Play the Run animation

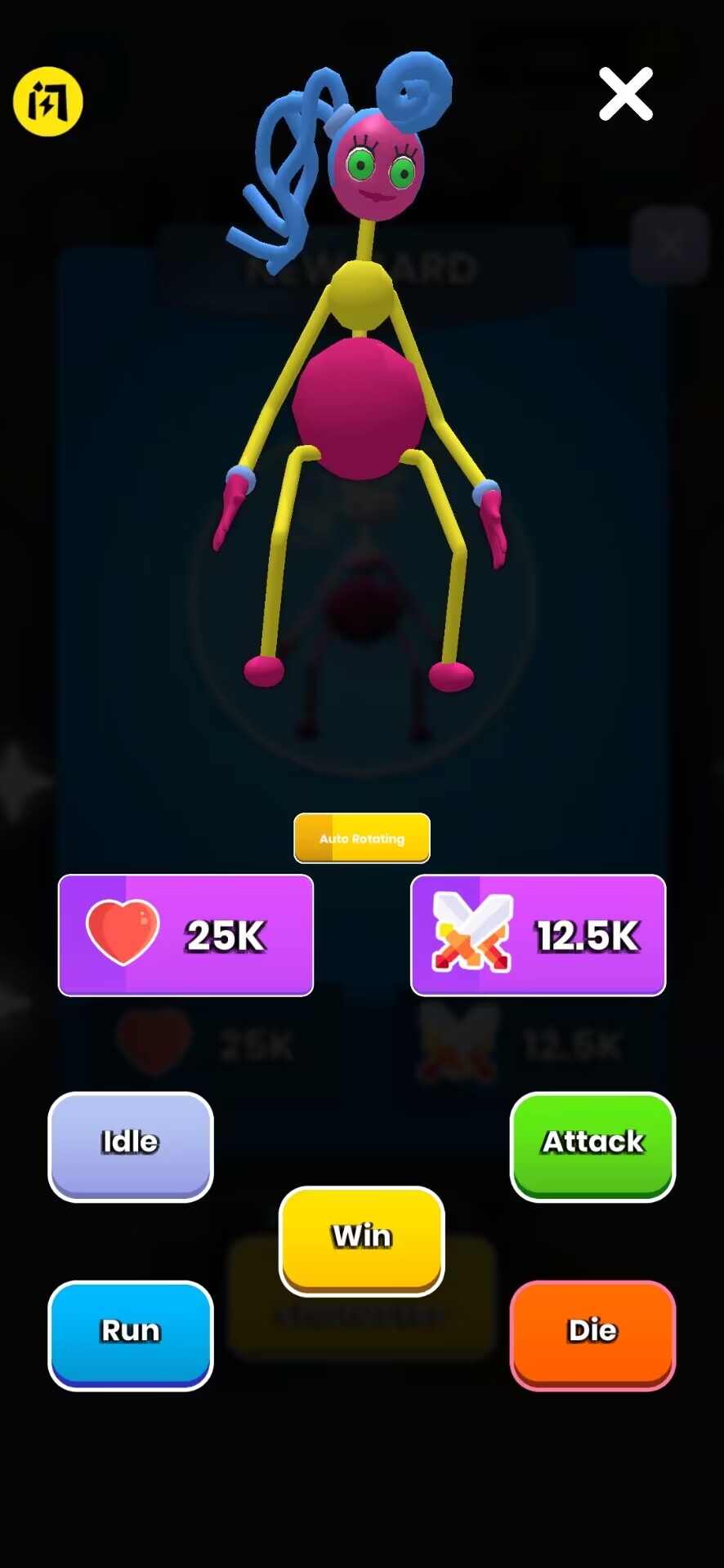coord(131,1334)
